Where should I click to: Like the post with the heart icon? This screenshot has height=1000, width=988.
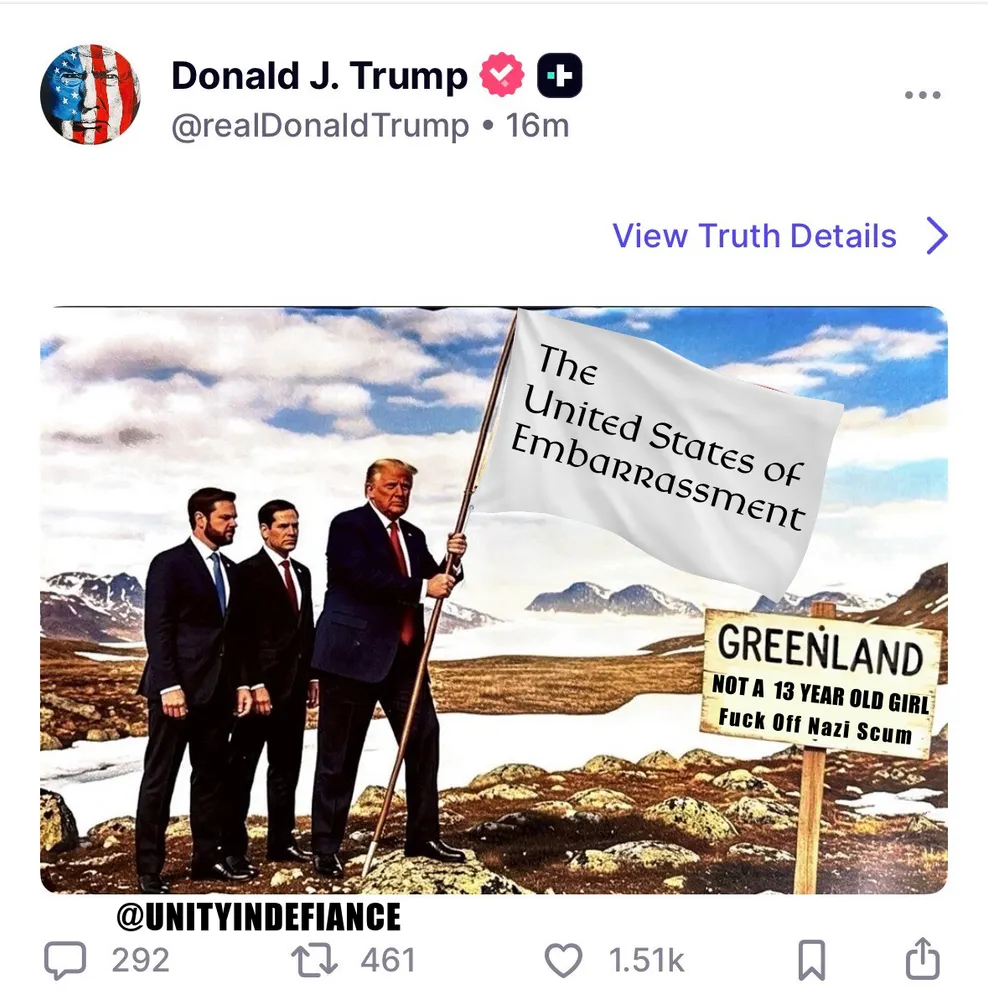[563, 961]
